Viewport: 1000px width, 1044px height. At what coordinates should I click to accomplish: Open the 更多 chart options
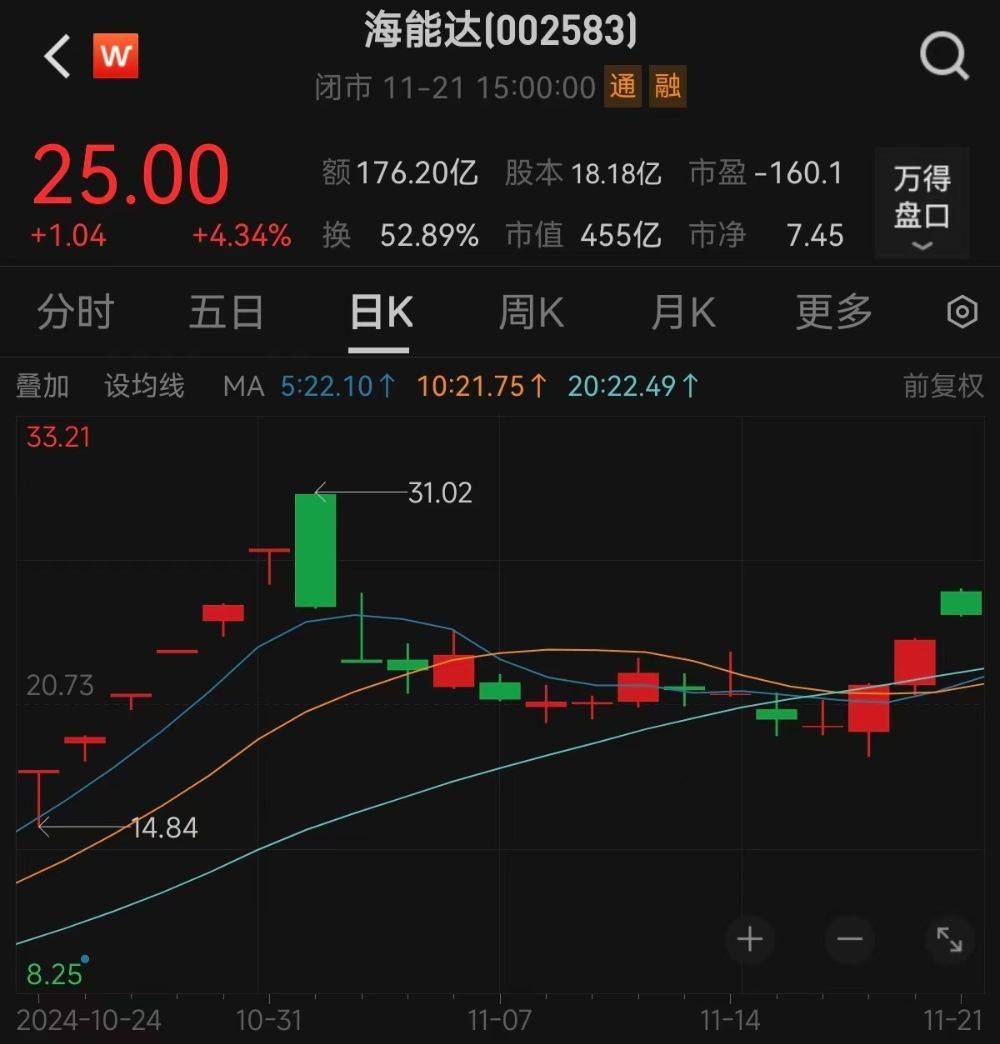click(833, 312)
